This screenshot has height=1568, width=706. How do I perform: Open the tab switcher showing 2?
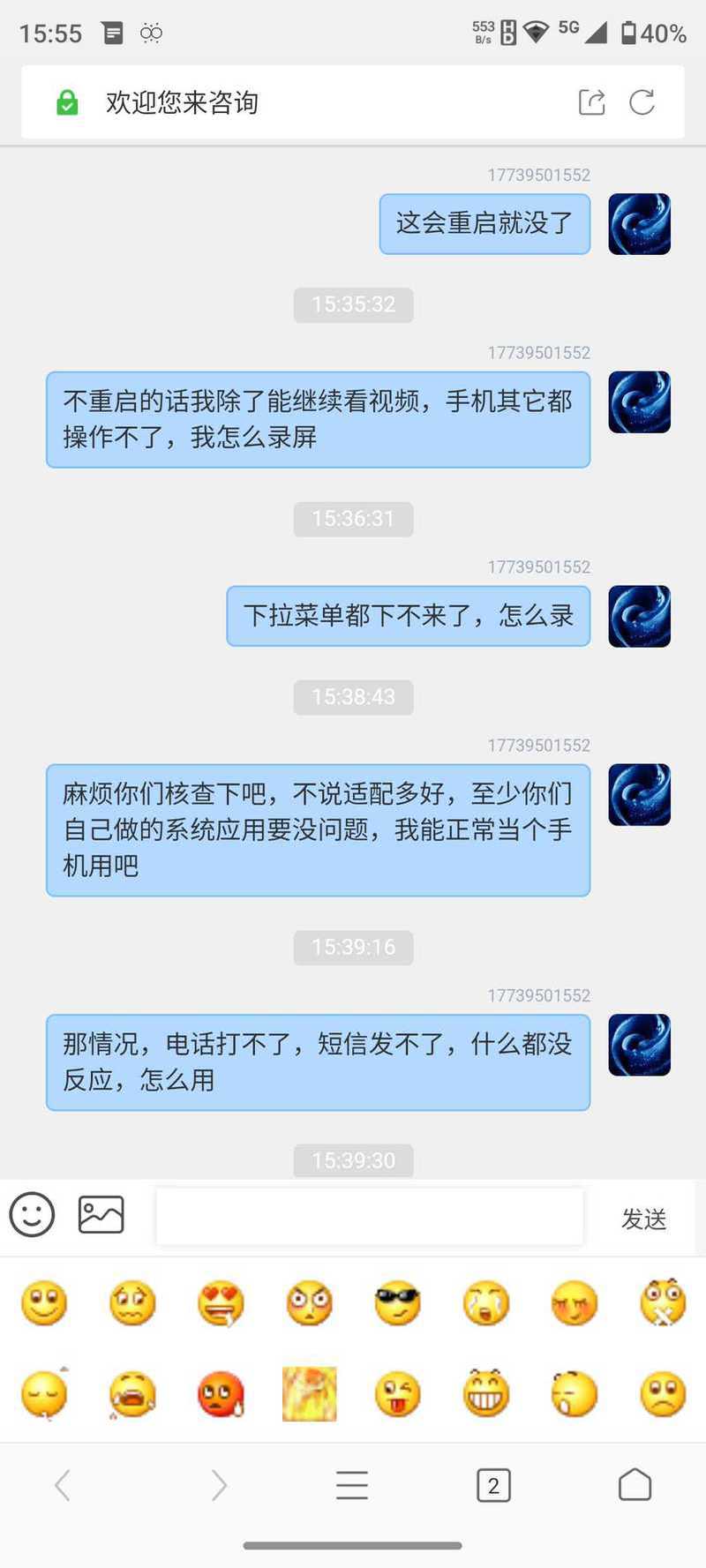(493, 1485)
